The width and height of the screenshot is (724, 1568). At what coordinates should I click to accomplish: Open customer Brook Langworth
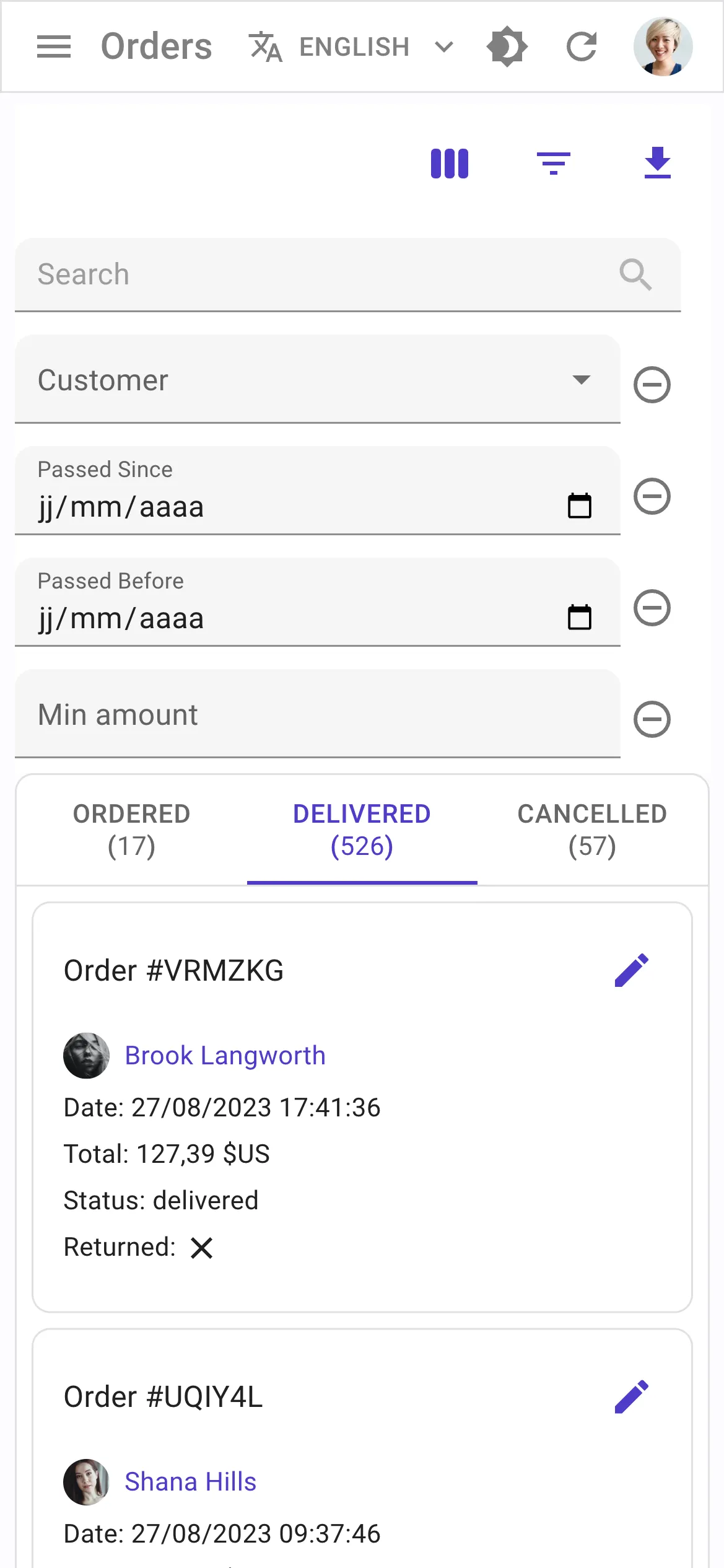point(225,1055)
